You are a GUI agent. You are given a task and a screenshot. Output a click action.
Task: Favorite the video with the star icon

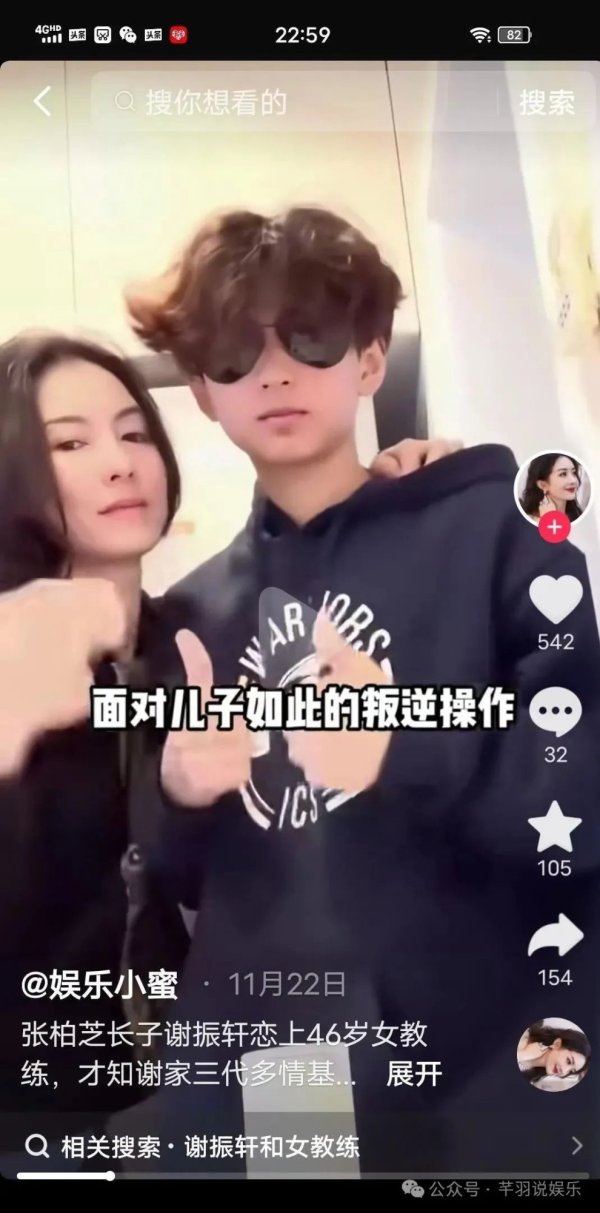[555, 827]
